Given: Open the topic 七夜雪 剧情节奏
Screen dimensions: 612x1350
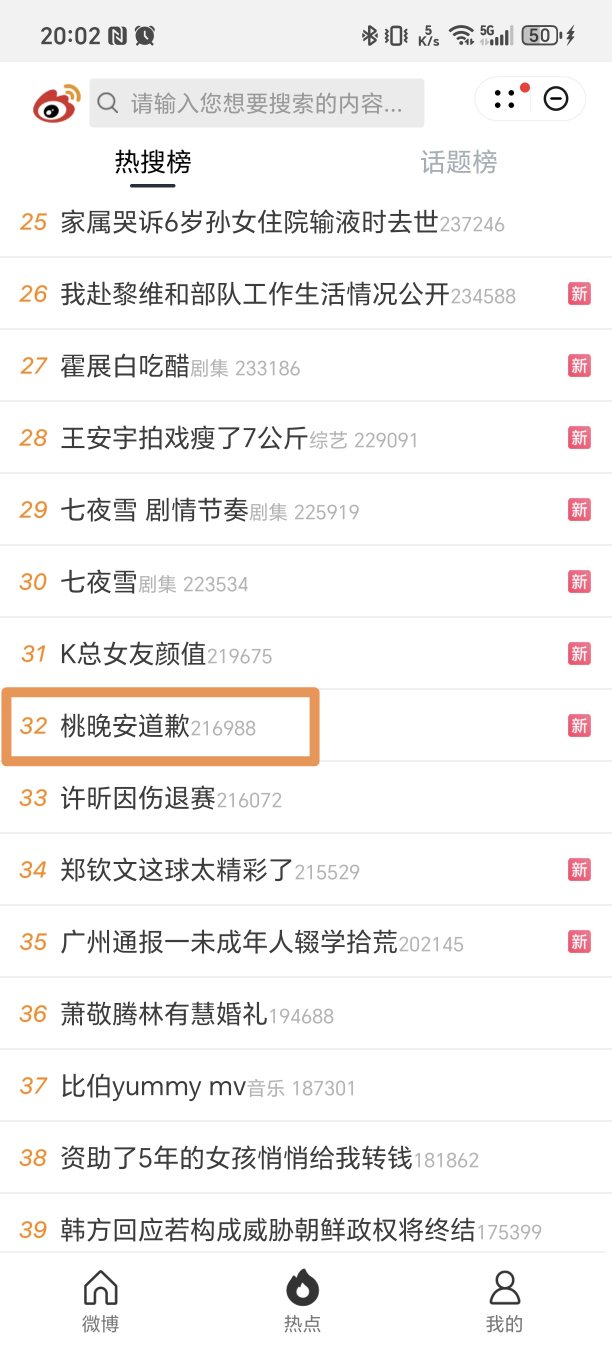Looking at the screenshot, I should tap(154, 510).
